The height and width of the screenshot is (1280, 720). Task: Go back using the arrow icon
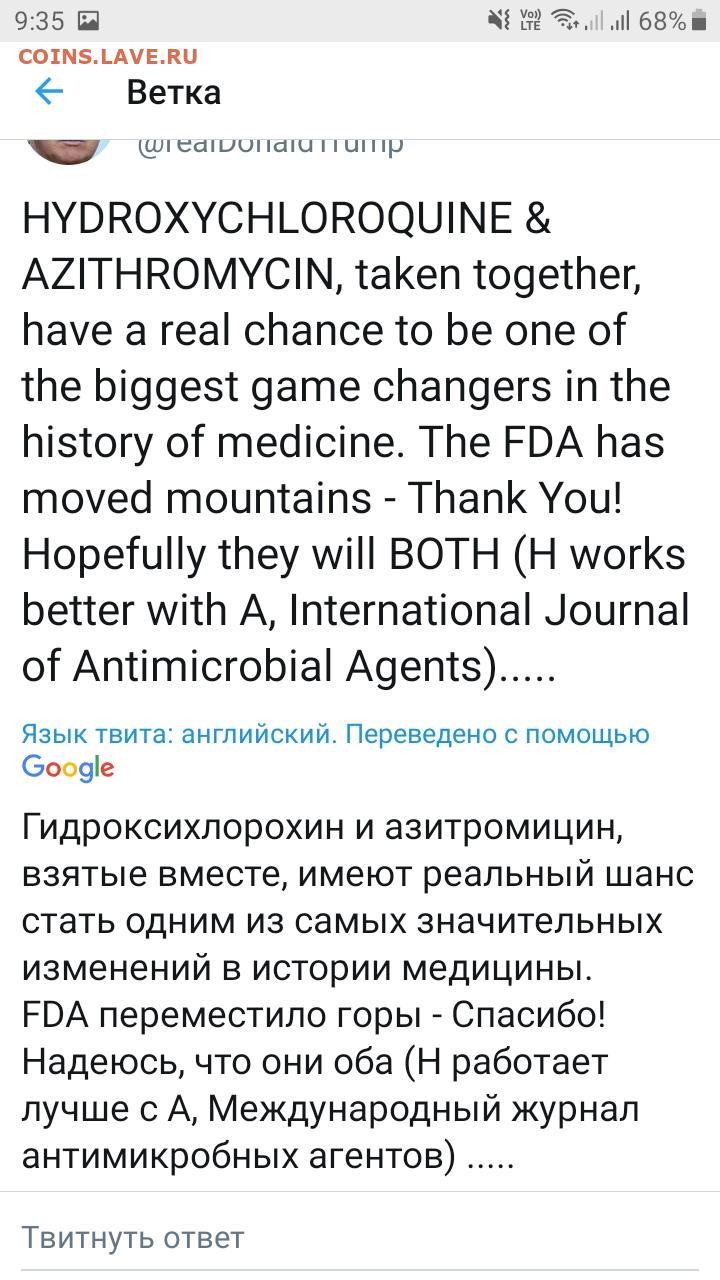pyautogui.click(x=49, y=92)
